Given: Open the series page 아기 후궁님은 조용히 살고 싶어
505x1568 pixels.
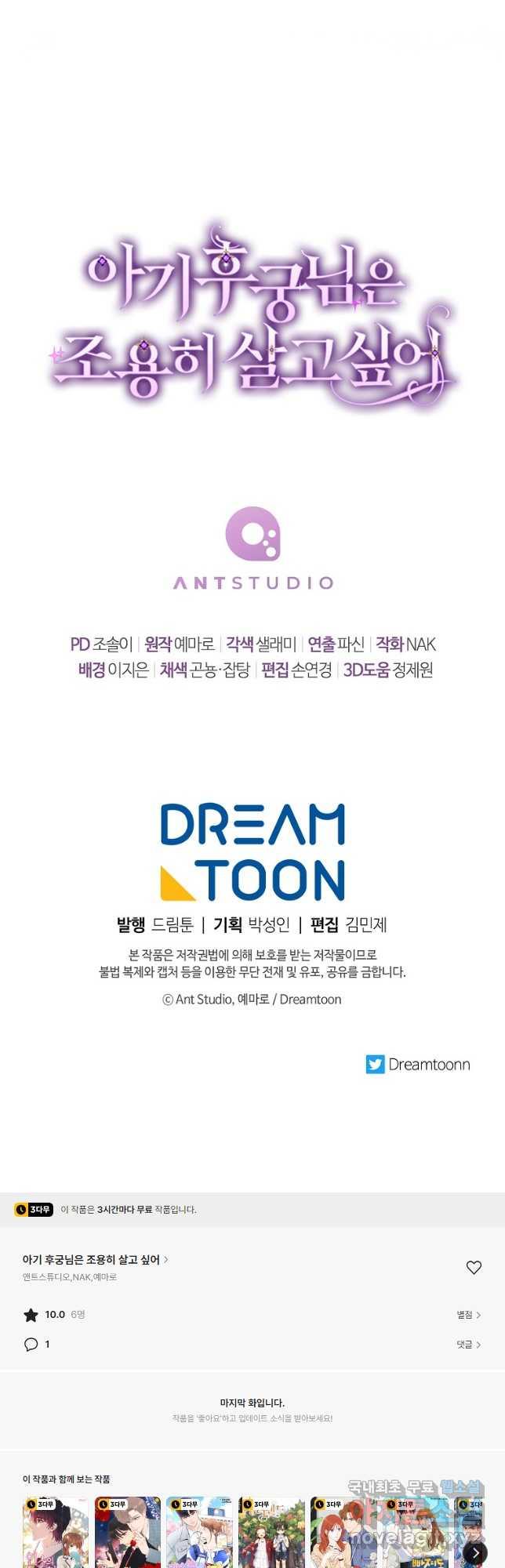Looking at the screenshot, I should point(94,1259).
